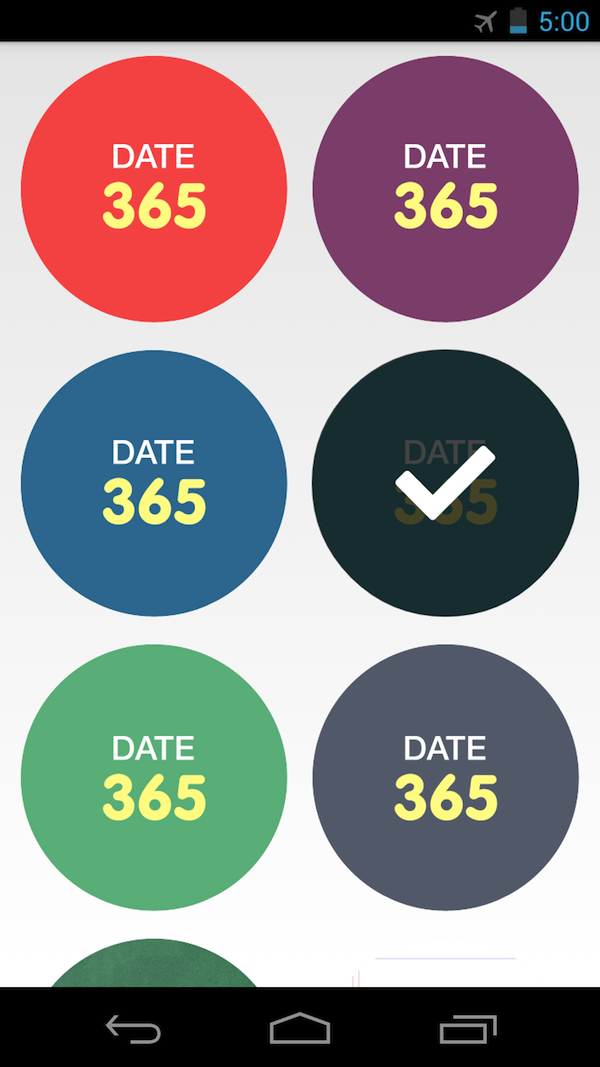600x1067 pixels.
Task: Go back using the system back button
Action: pyautogui.click(x=133, y=1028)
